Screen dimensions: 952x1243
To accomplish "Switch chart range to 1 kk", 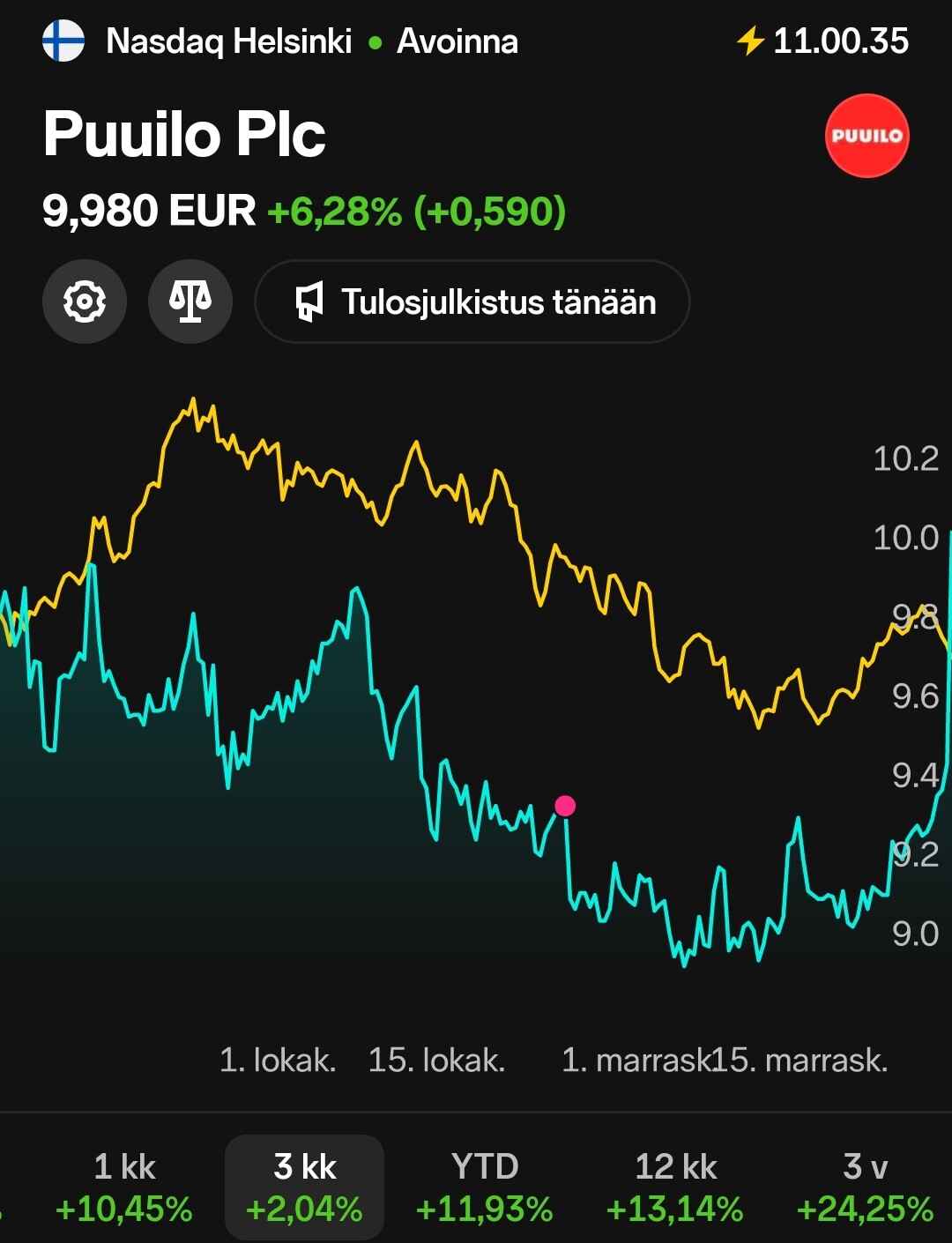I will 124,1187.
